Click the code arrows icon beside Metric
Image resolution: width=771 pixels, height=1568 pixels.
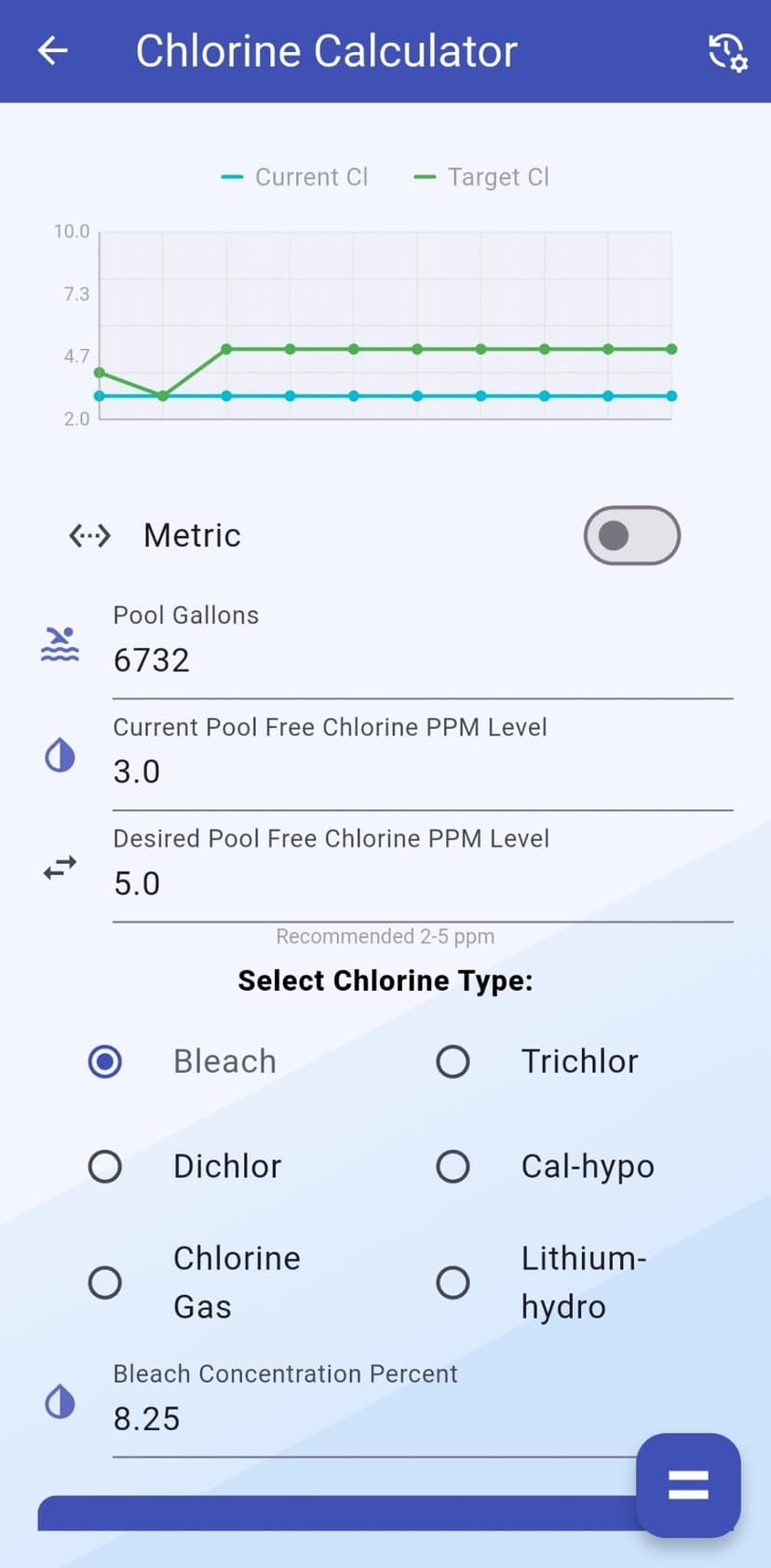pos(89,535)
